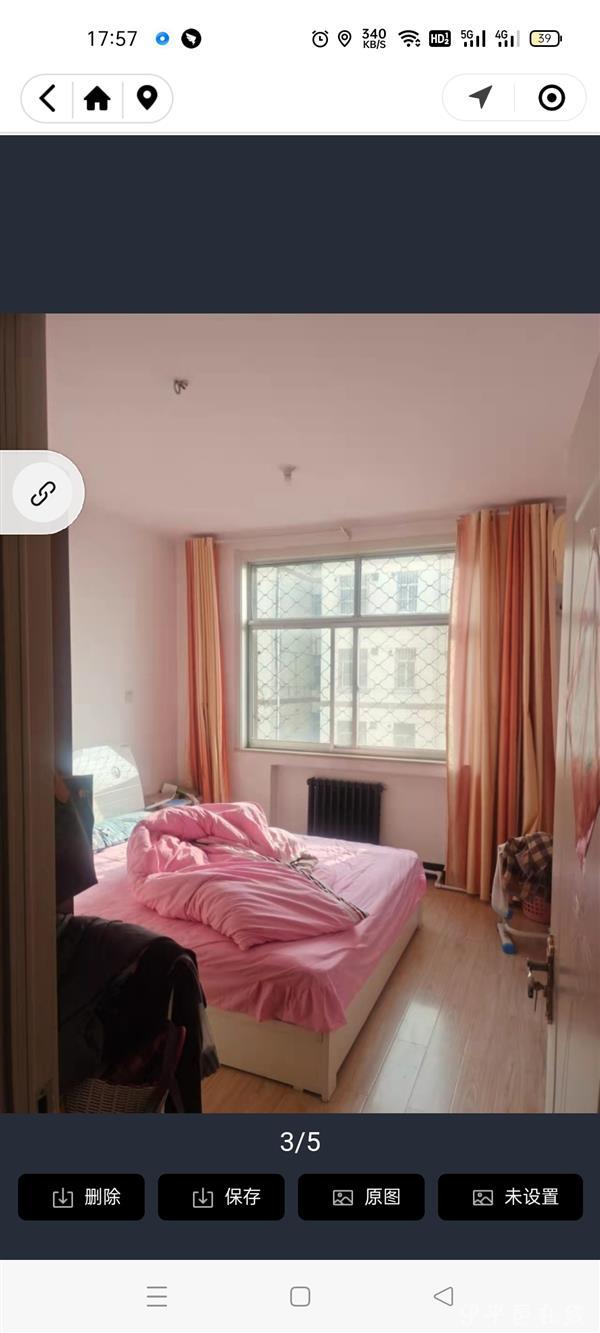Tap the circular target icon
This screenshot has width=600, height=1333.
(551, 97)
